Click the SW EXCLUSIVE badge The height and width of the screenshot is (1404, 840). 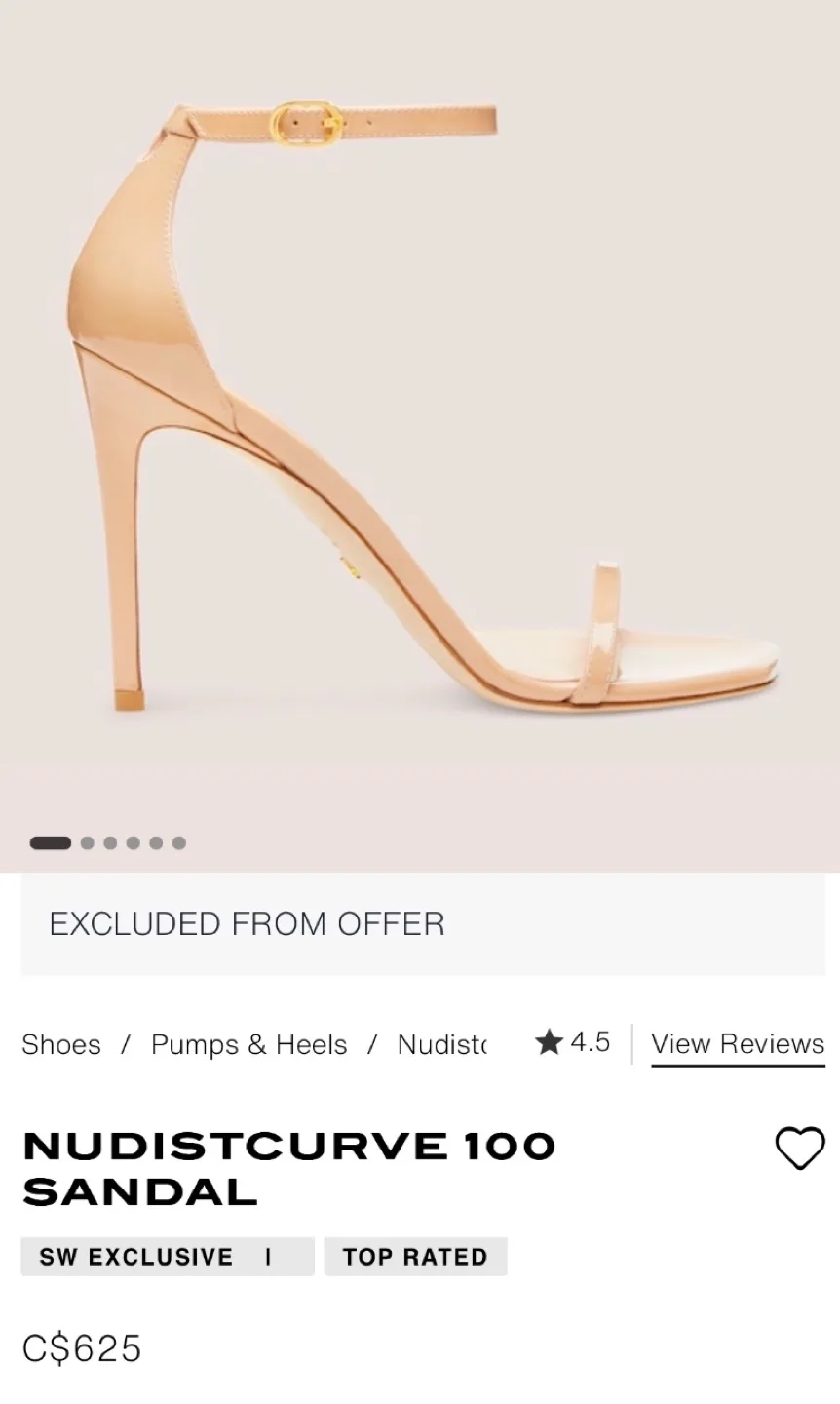coord(167,1256)
